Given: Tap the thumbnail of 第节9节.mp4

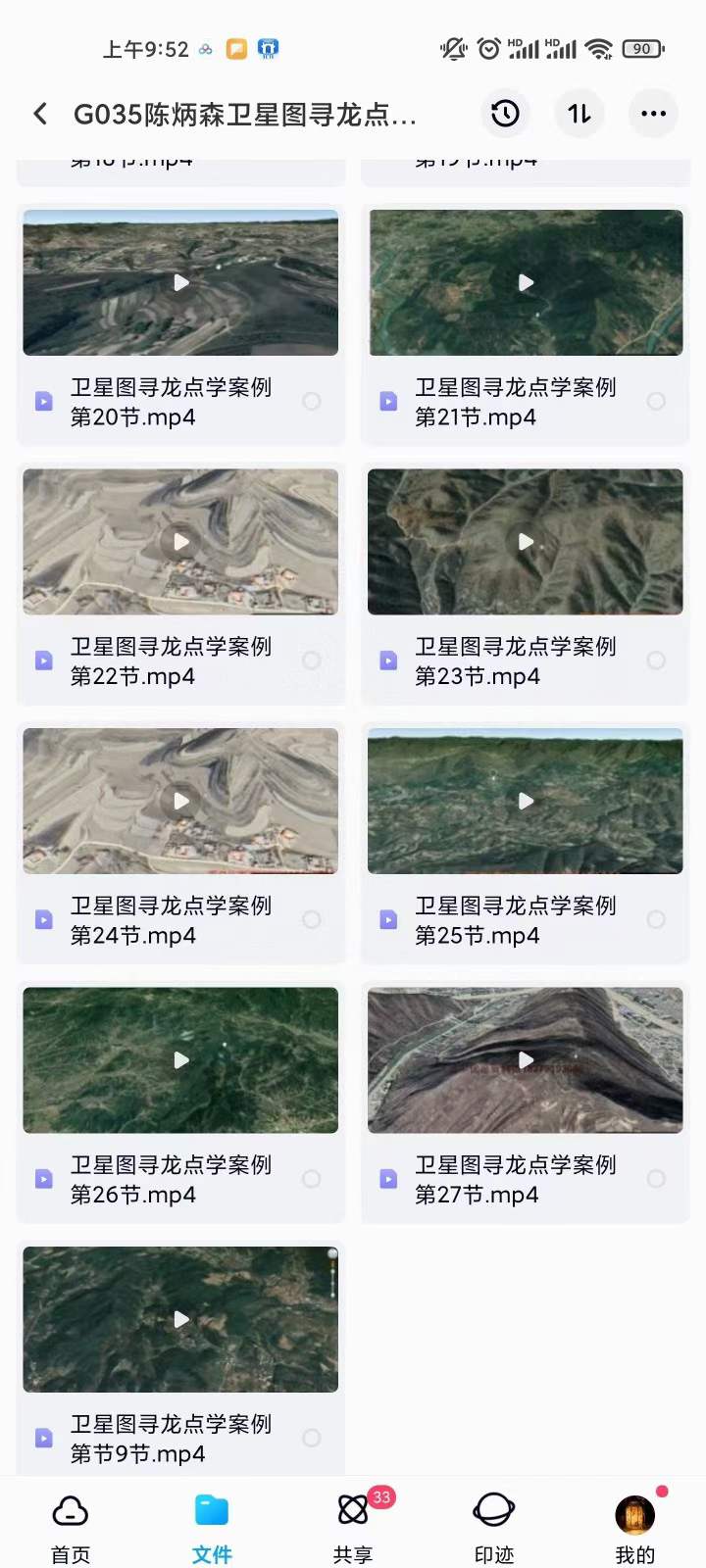Looking at the screenshot, I should [x=180, y=1319].
